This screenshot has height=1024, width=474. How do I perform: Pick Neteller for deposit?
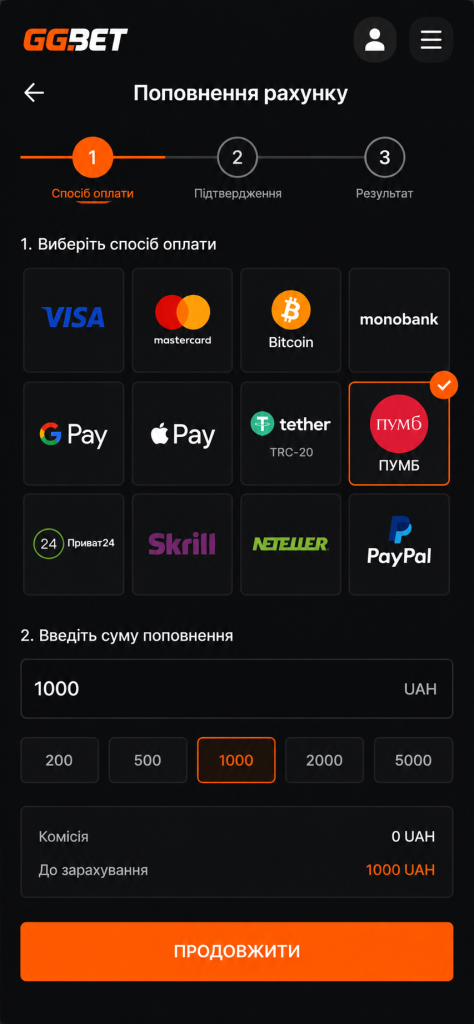[x=291, y=544]
